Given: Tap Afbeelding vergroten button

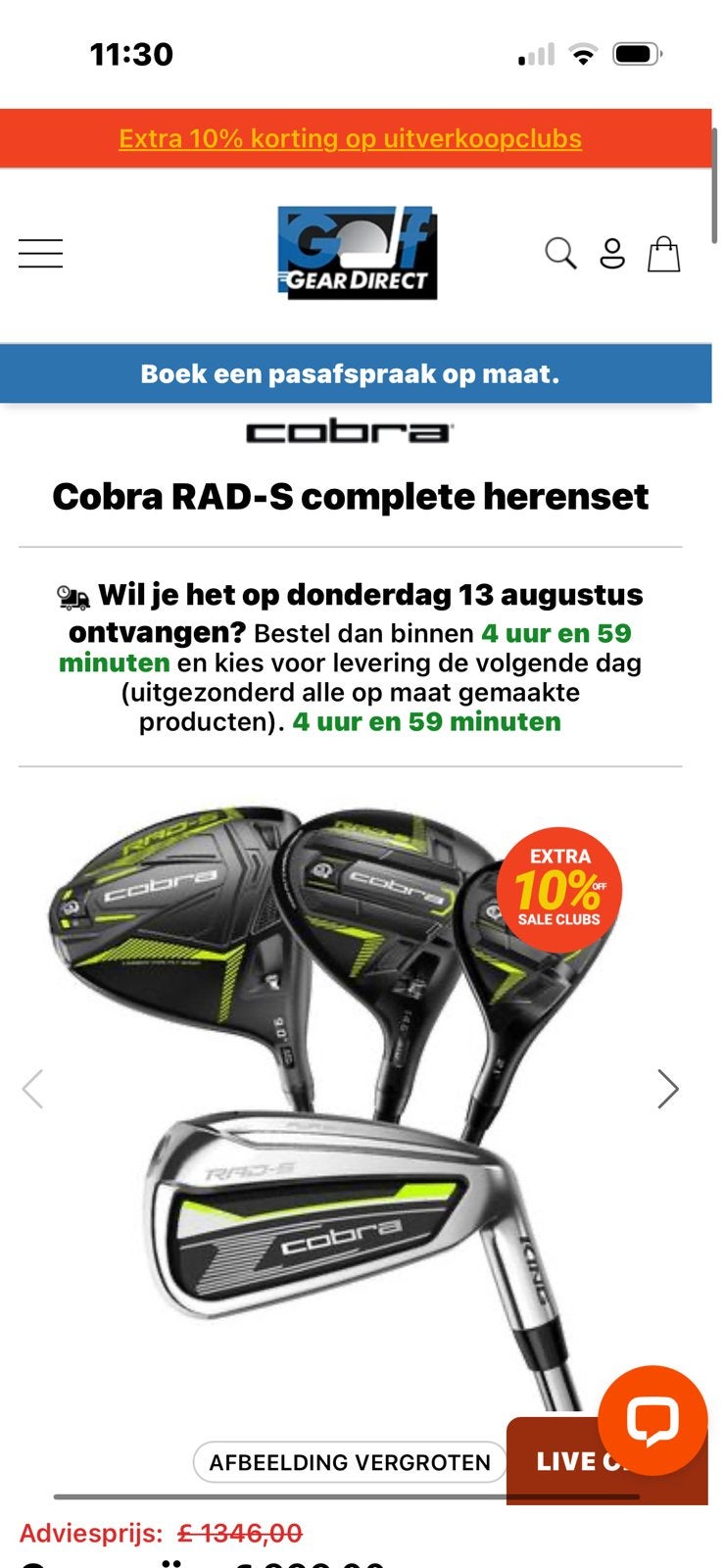Looking at the screenshot, I should point(350,1462).
